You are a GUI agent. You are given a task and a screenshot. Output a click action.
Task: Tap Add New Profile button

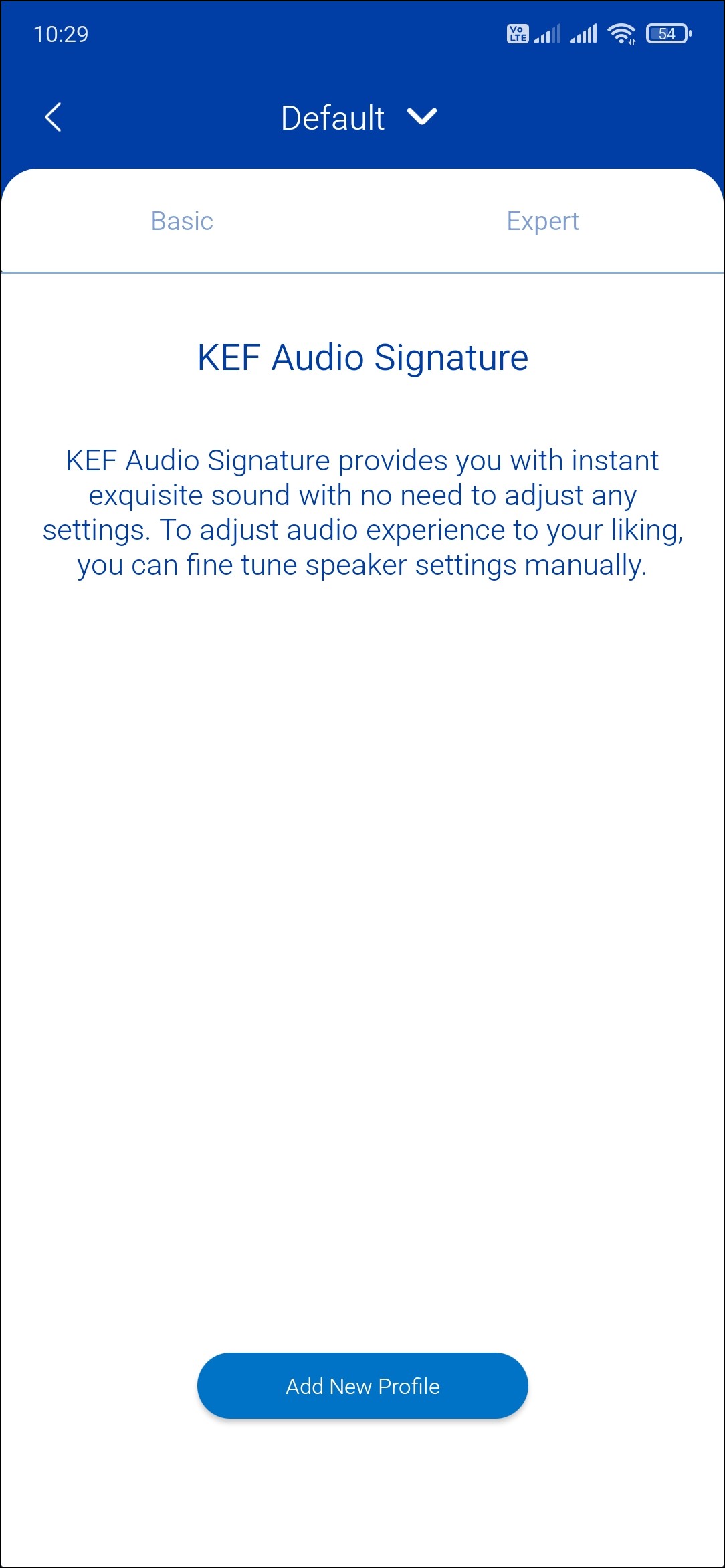pyautogui.click(x=362, y=1386)
